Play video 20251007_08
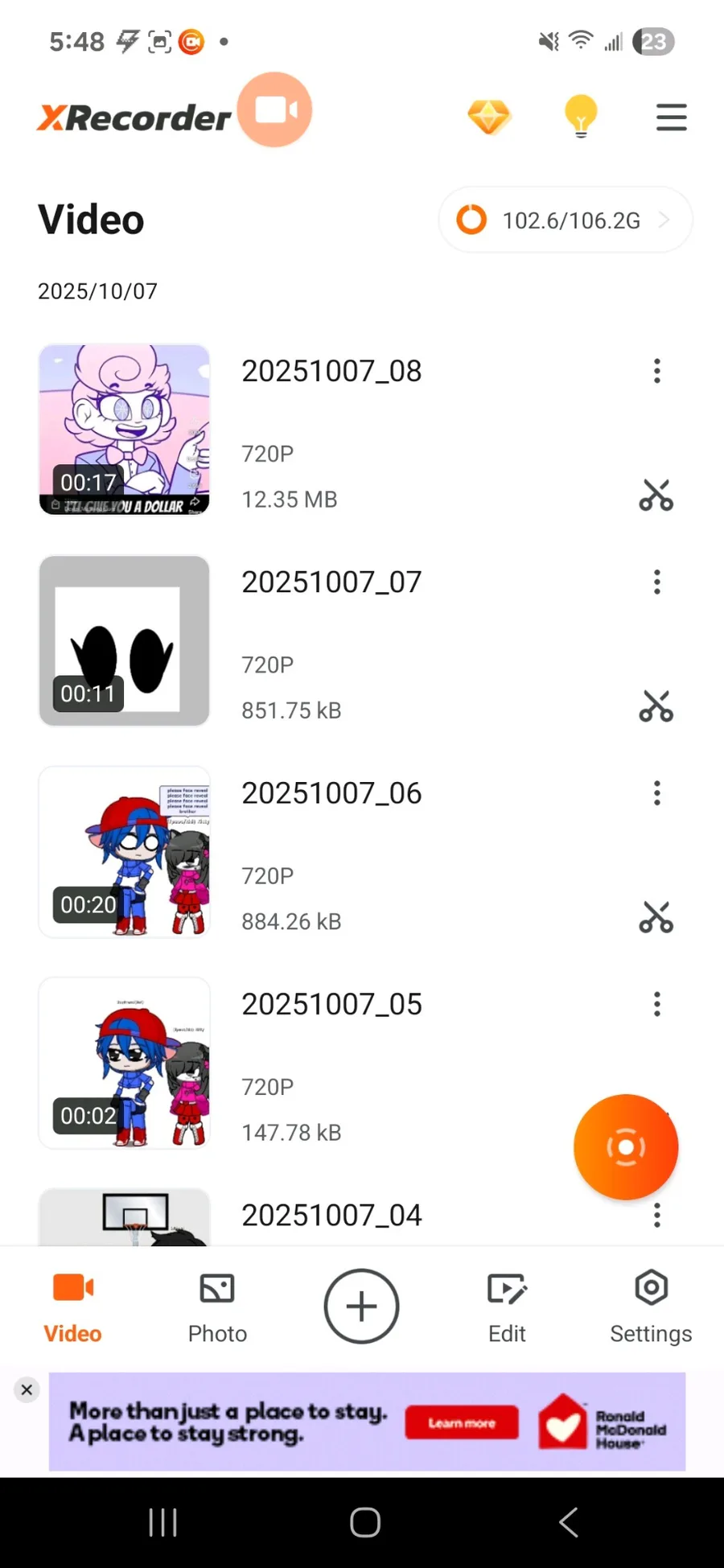Viewport: 724px width, 1568px height. (125, 430)
